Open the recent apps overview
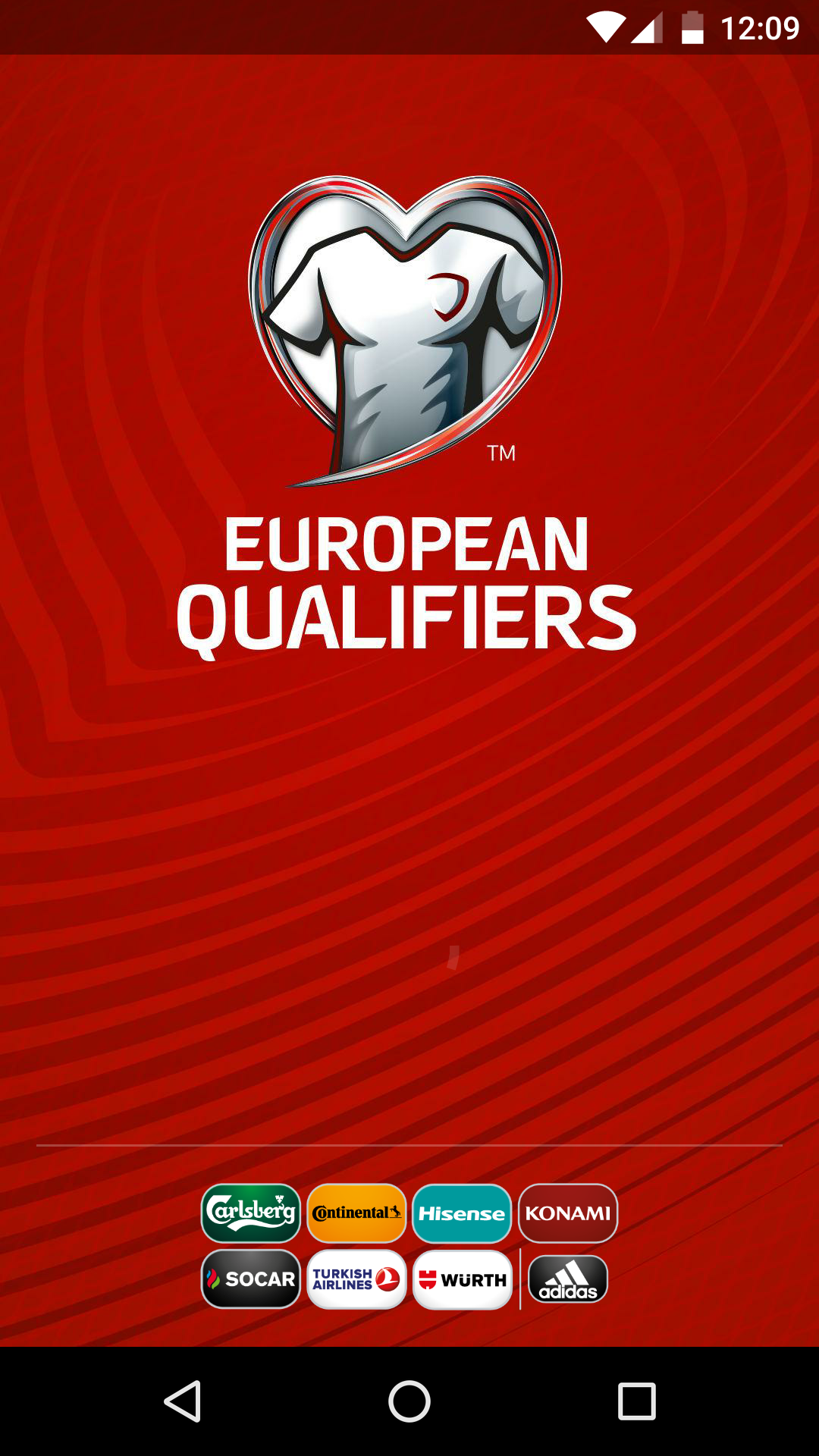Viewport: 819px width, 1456px height. tap(637, 1401)
